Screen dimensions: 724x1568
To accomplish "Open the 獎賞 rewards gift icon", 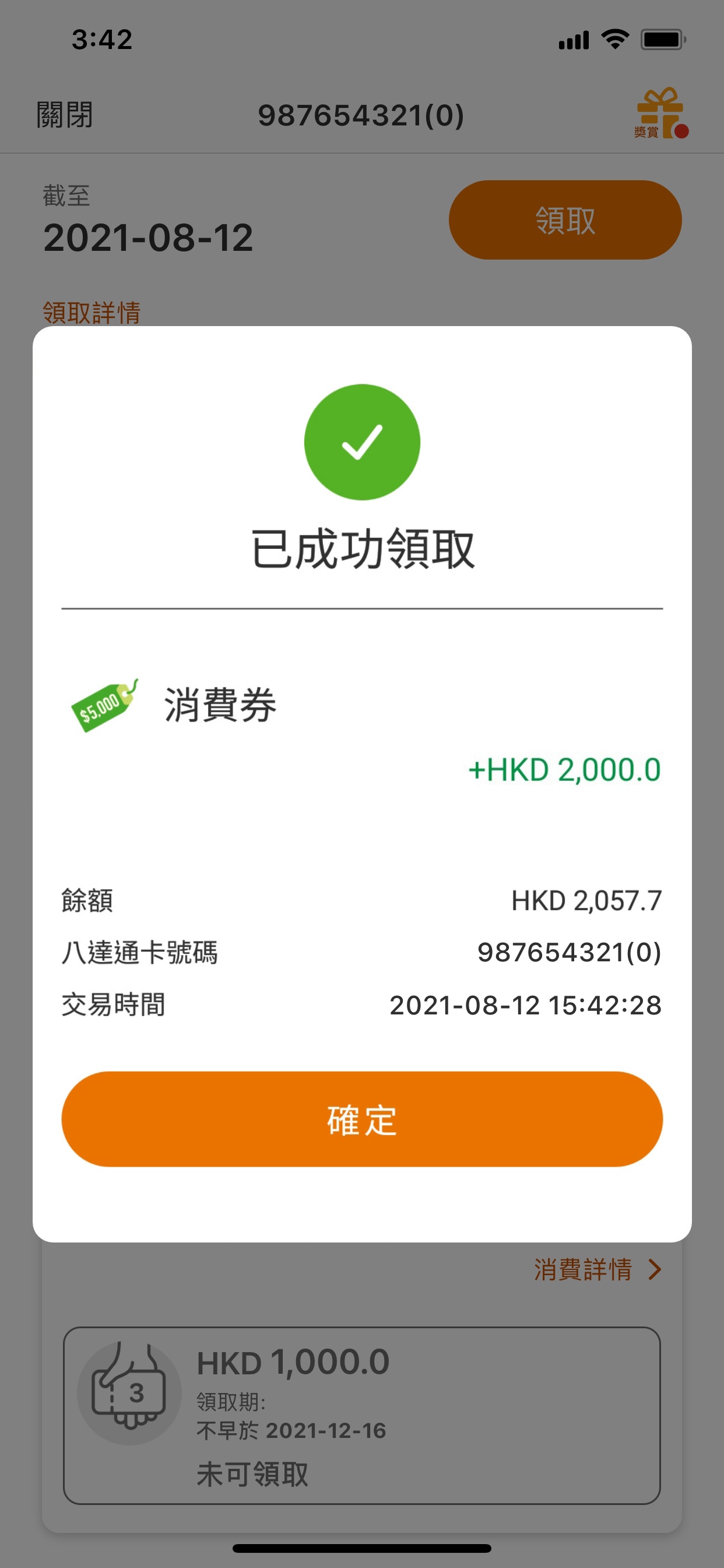I will coord(660,114).
